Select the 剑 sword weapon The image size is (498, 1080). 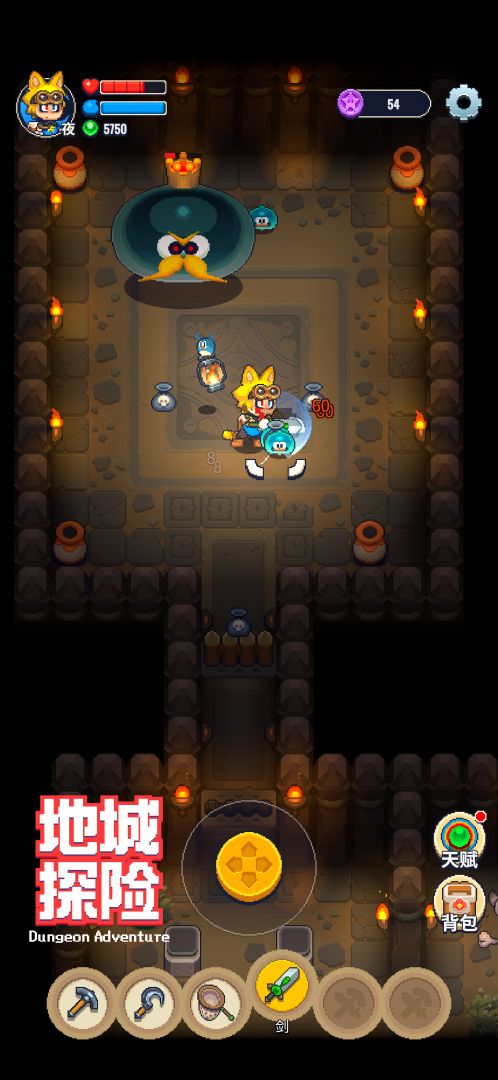pyautogui.click(x=282, y=986)
